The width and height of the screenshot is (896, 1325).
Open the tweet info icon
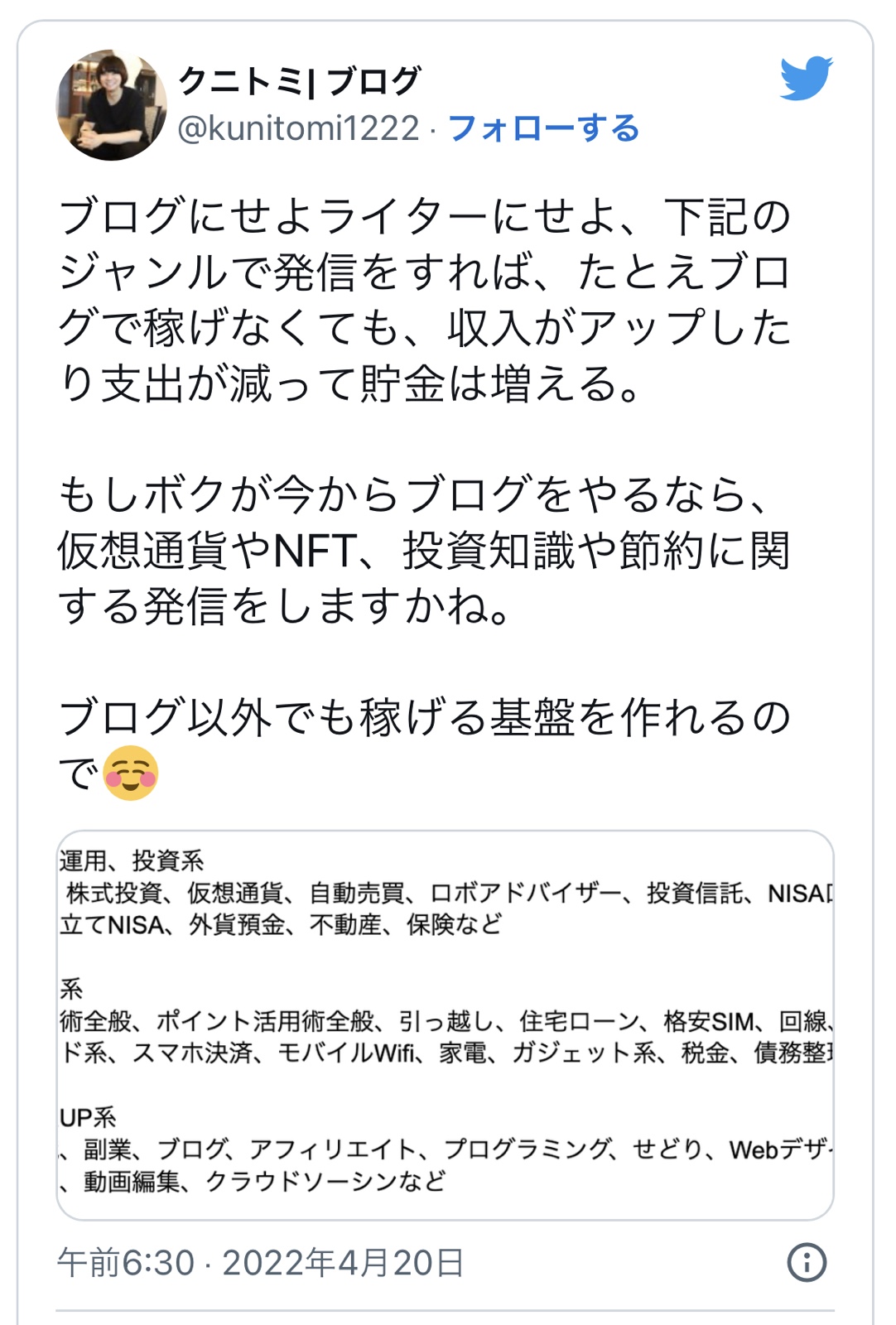[807, 1262]
